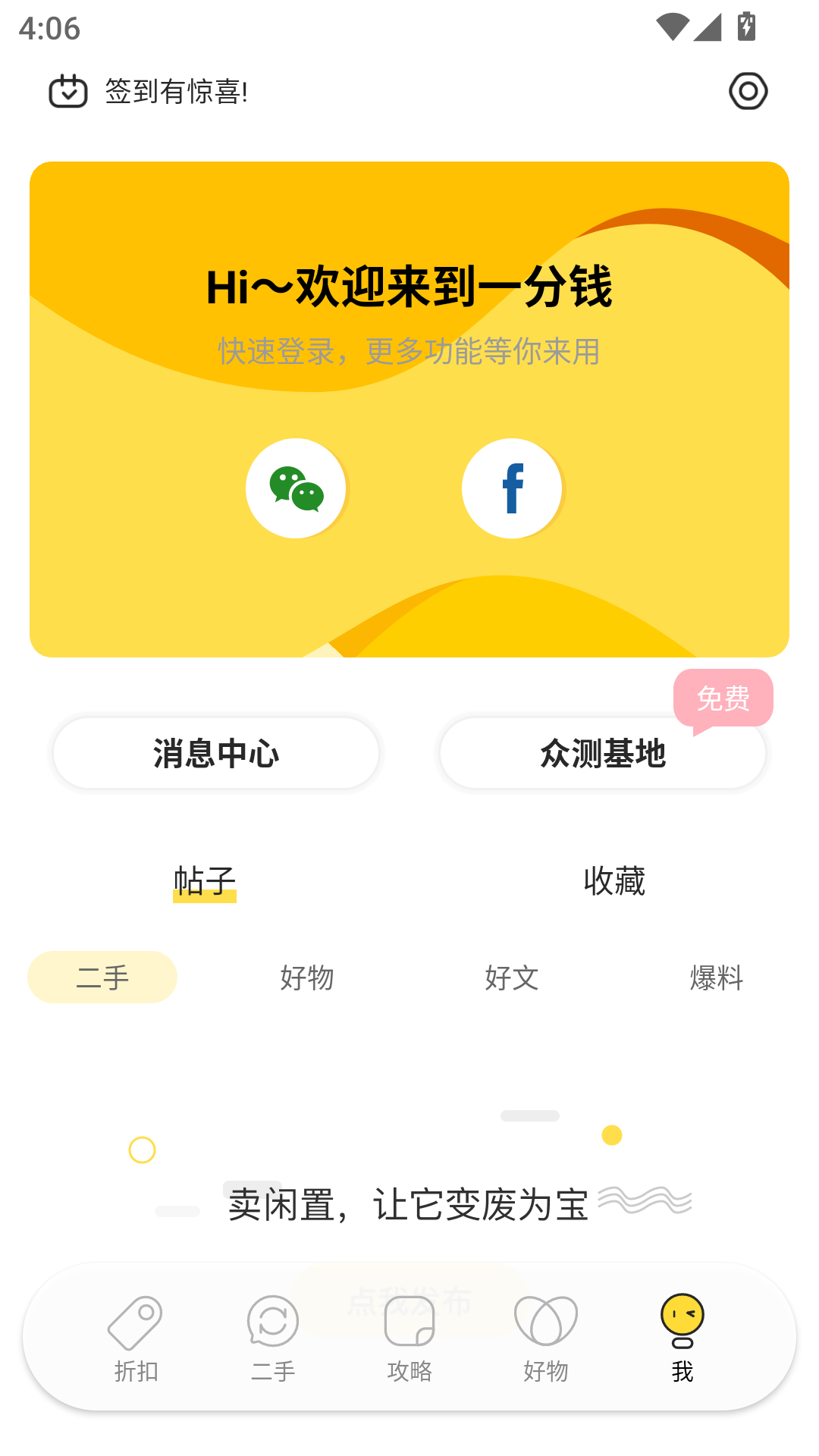Viewport: 819px width, 1456px height.
Task: Log in with the WeChat icon
Action: tap(296, 488)
